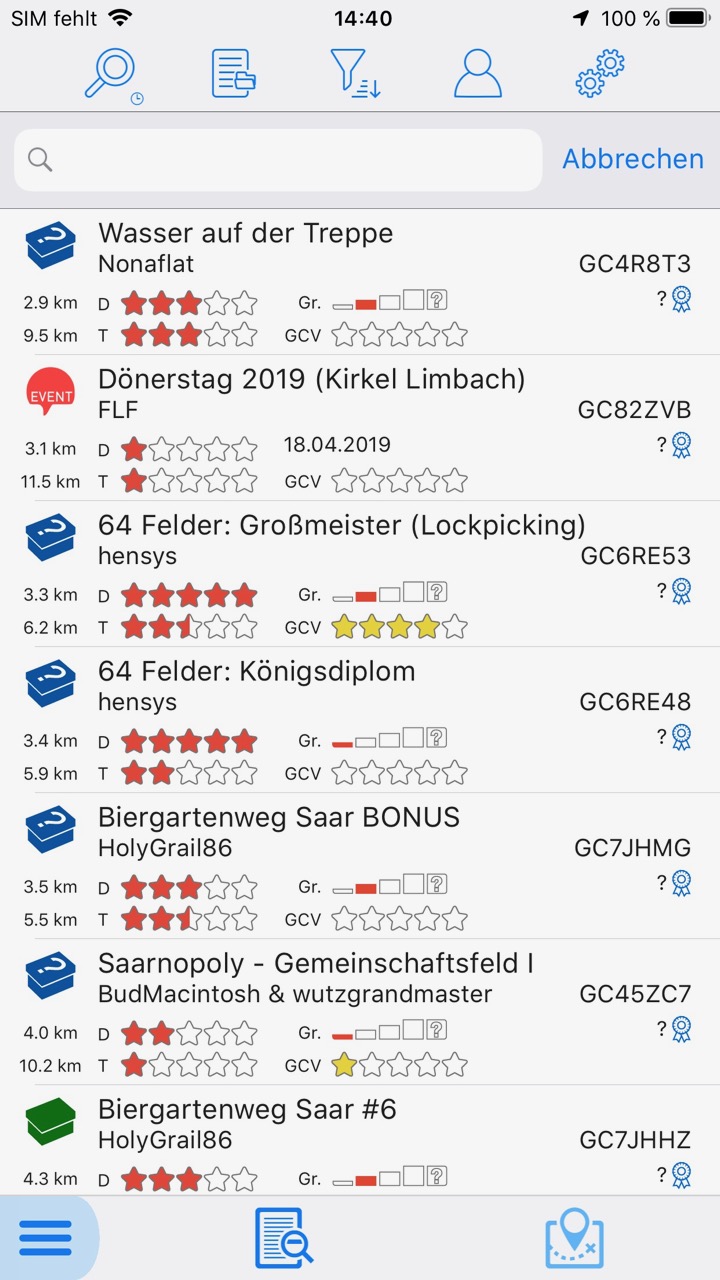Open the filter and sort icon
Screen dimensions: 720x1280
(x=355, y=74)
